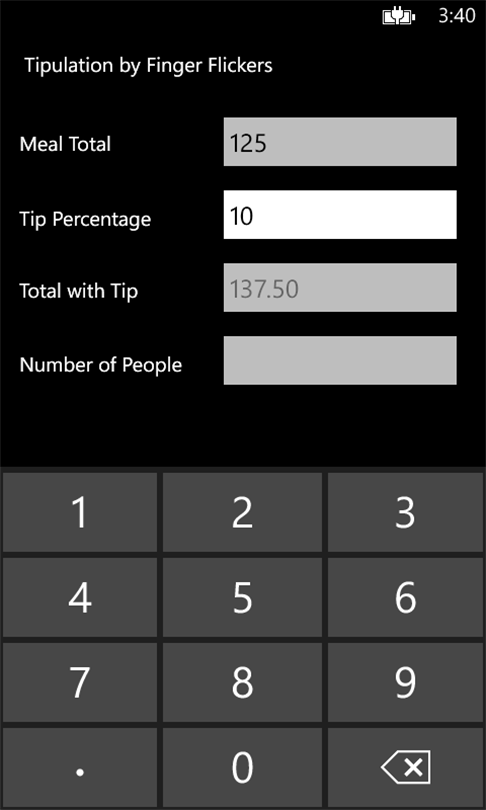
Task: Insert a decimal point
Action: [x=80, y=767]
